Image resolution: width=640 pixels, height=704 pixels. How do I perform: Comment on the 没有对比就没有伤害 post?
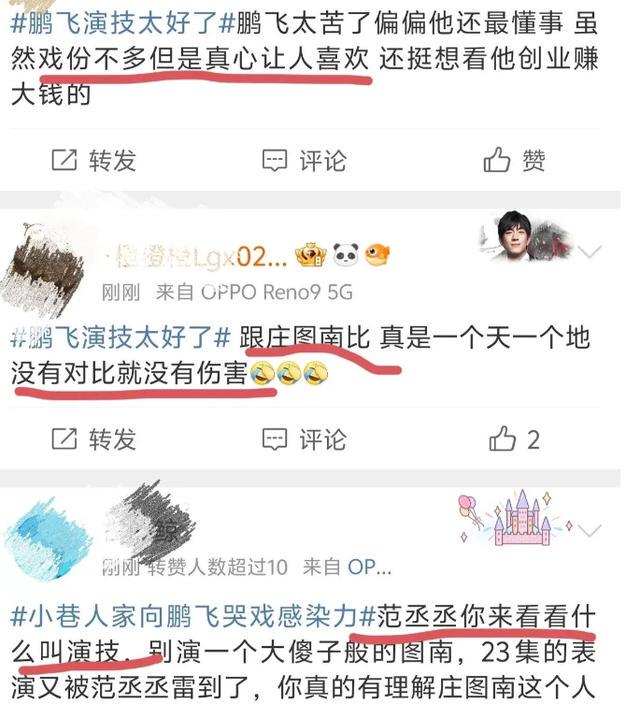304,438
